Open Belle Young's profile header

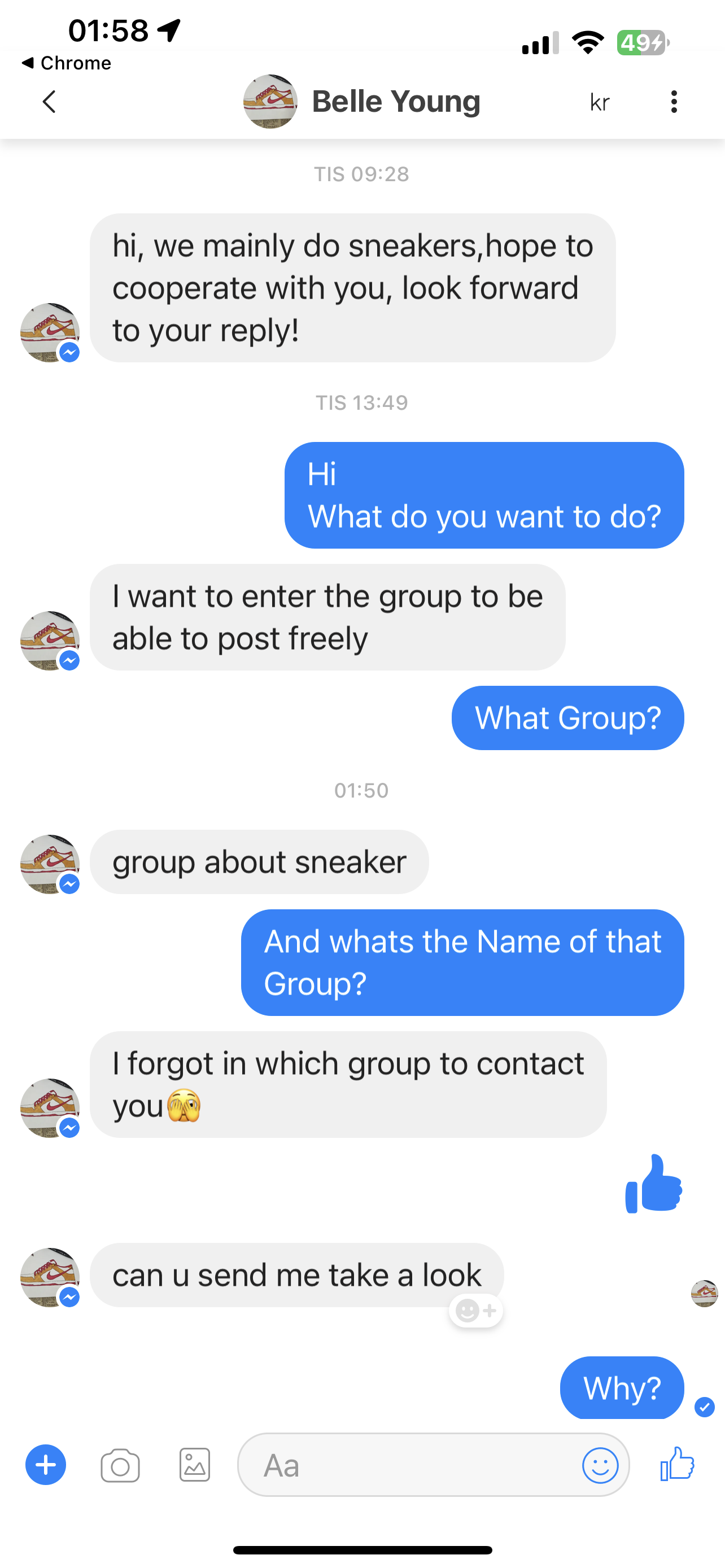point(362,102)
